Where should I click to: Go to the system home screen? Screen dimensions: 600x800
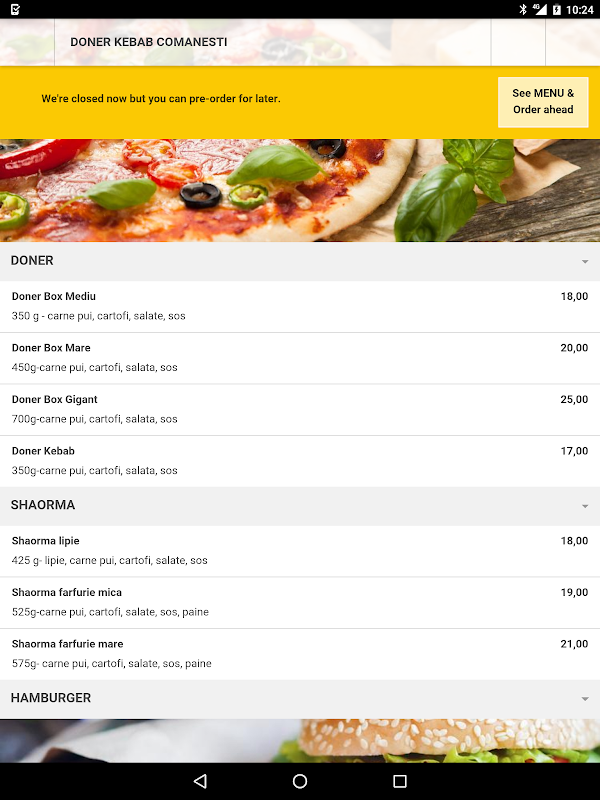pyautogui.click(x=300, y=781)
